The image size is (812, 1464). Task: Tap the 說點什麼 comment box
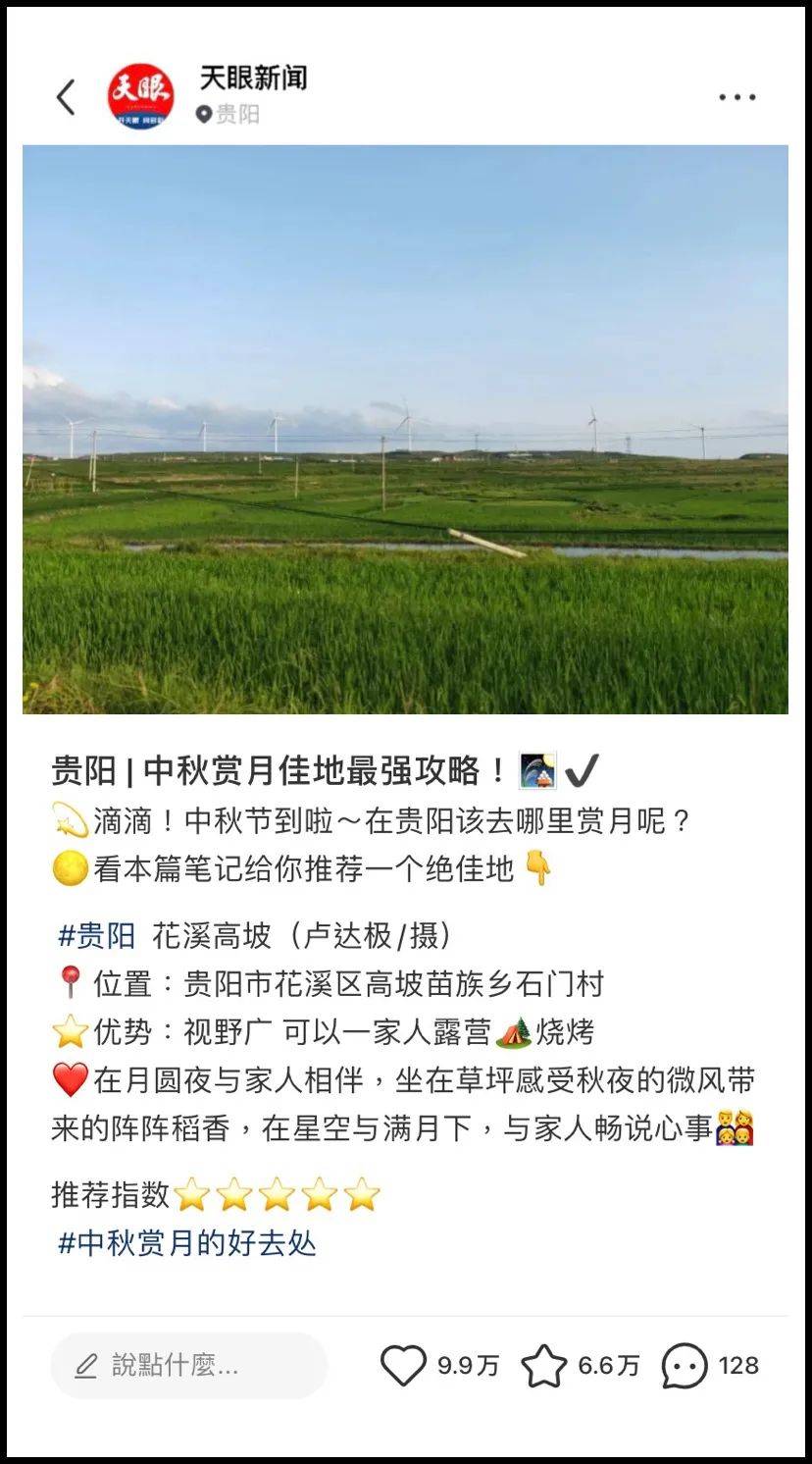coord(188,1365)
